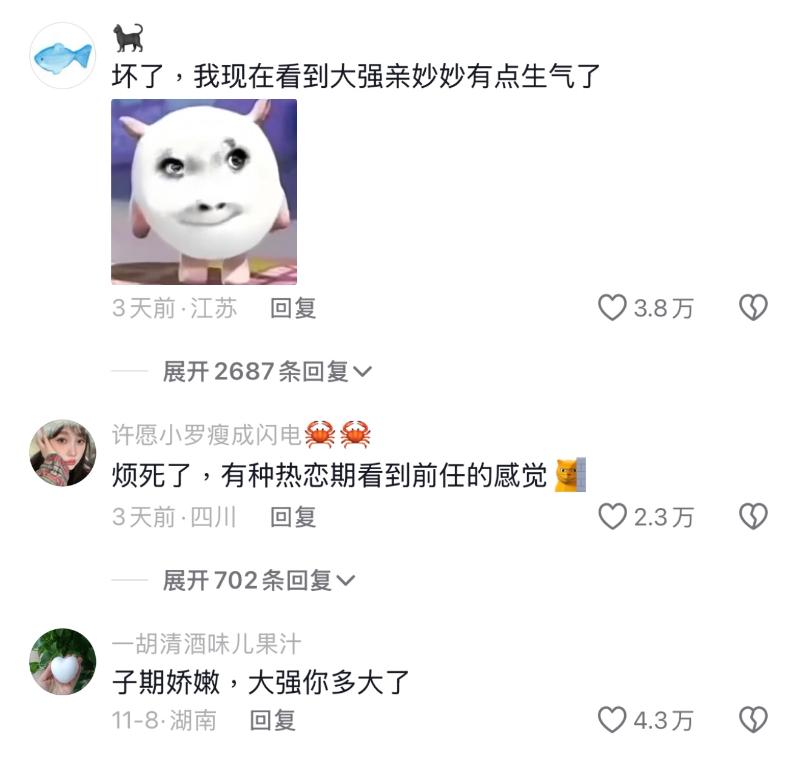Reply to the 江苏 comment
This screenshot has height=765, width=800.
pyautogui.click(x=293, y=308)
